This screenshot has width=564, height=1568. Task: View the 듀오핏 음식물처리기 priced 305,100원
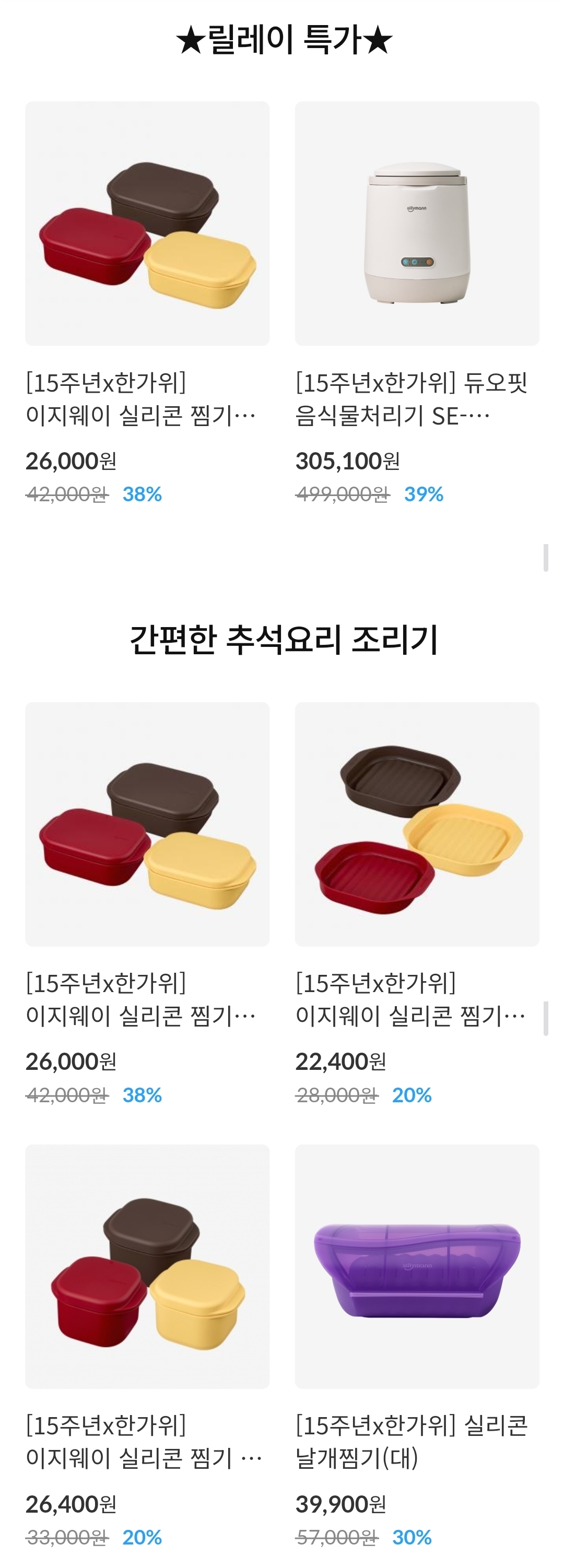417,224
